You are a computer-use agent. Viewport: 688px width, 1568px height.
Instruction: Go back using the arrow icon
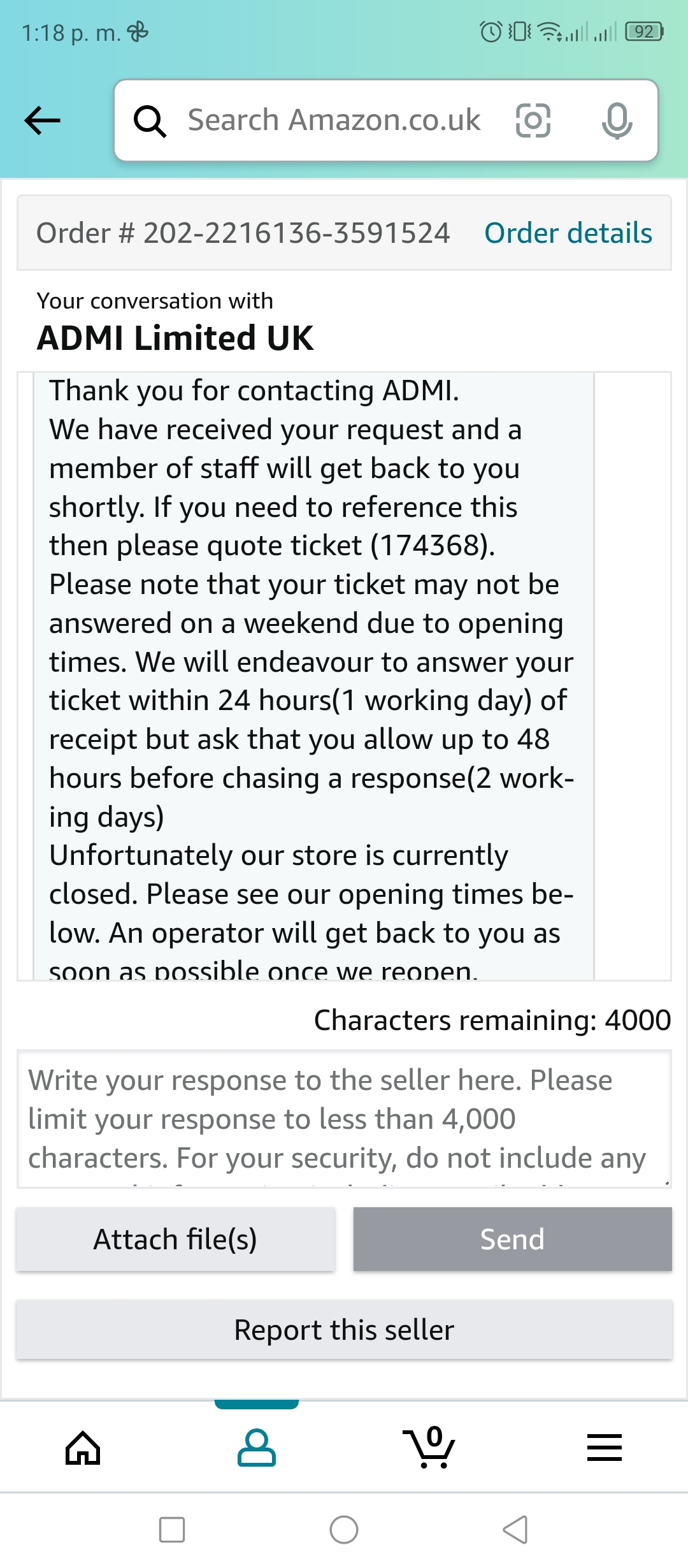tap(42, 120)
